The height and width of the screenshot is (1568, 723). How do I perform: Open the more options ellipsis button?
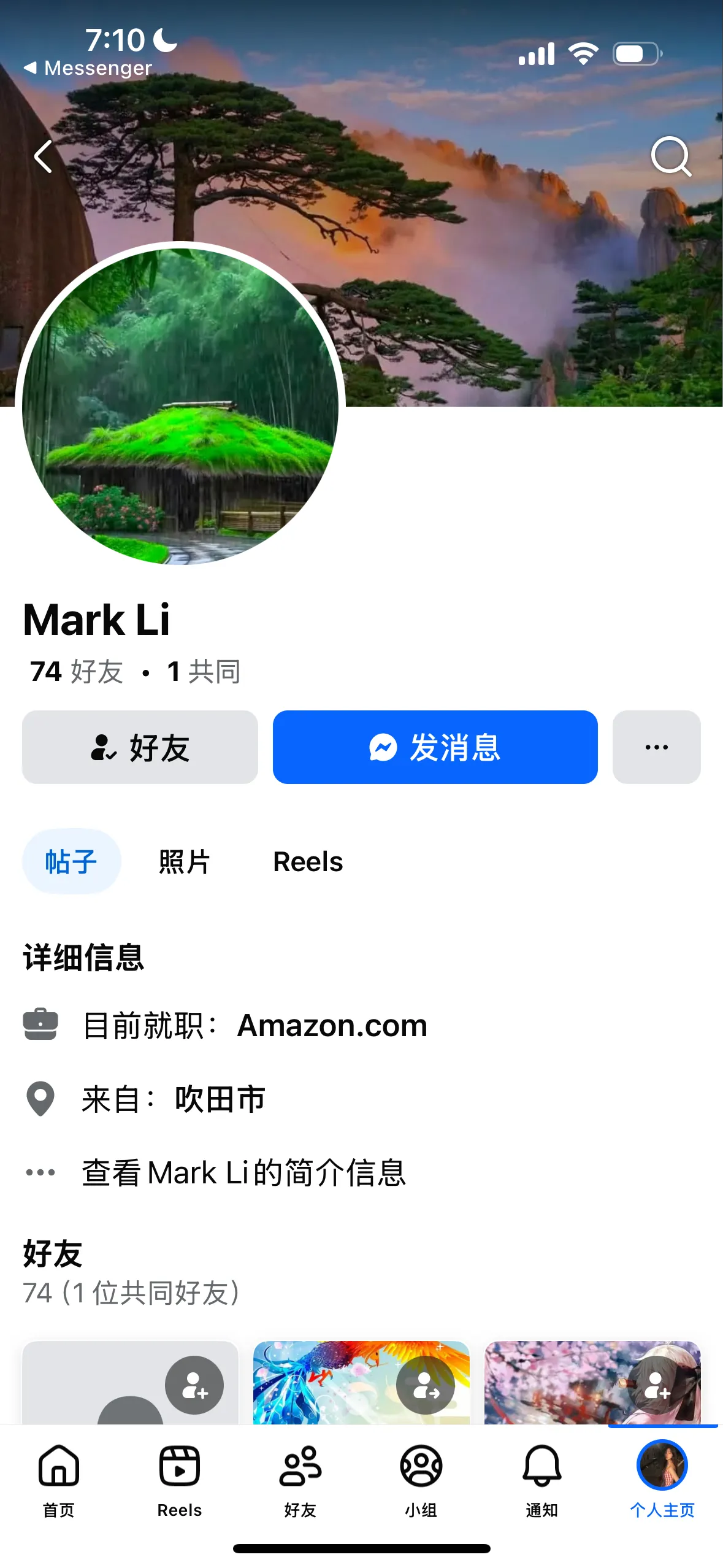pos(656,747)
